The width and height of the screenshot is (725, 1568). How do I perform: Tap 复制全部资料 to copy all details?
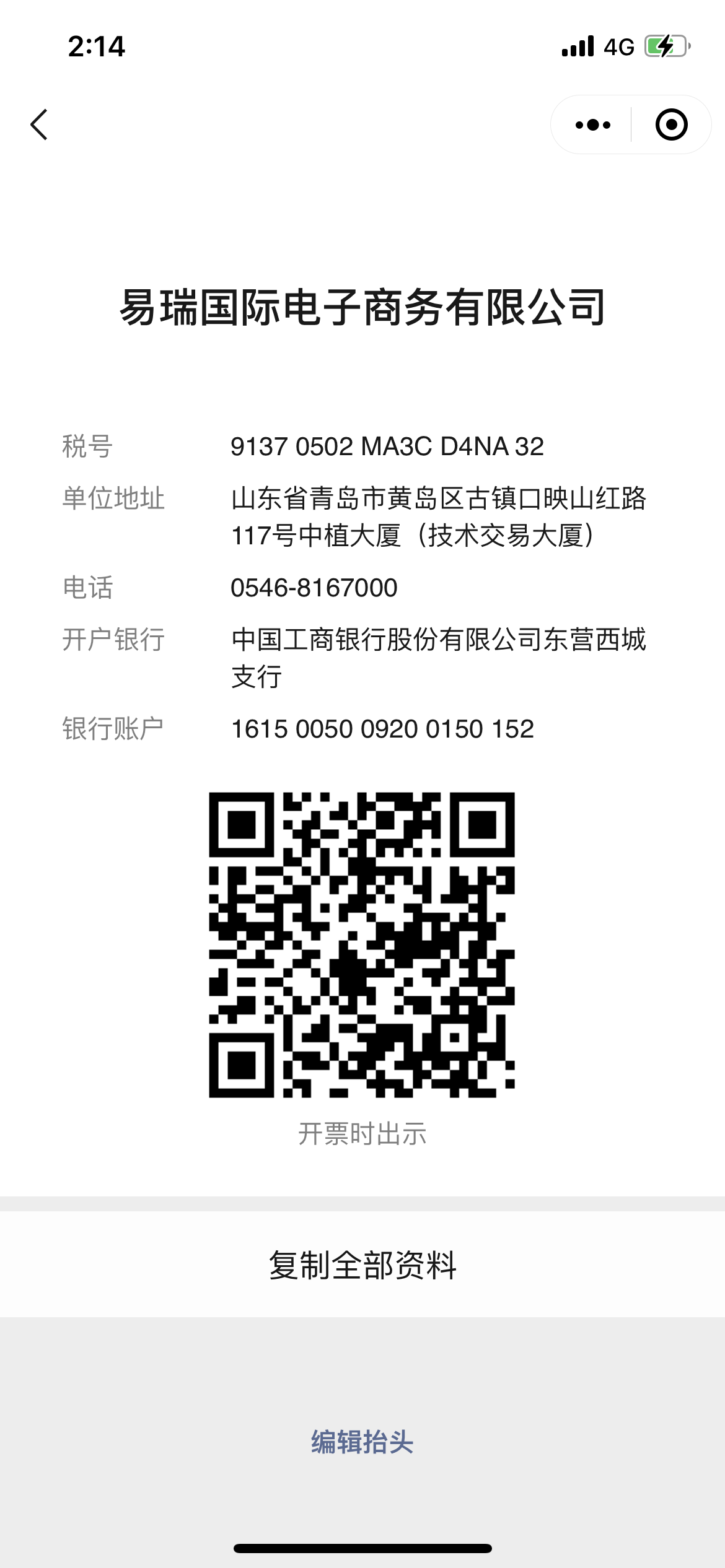pos(362,1265)
